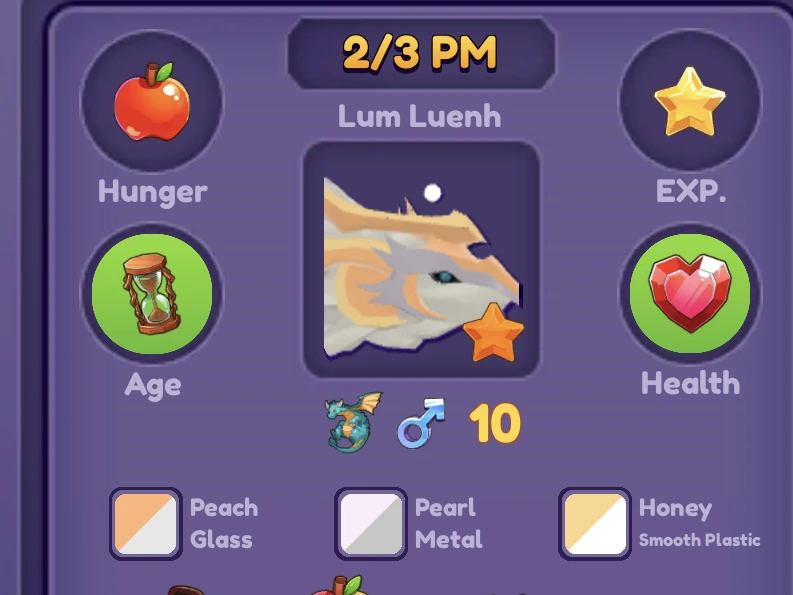The height and width of the screenshot is (595, 793).
Task: Select the Honey Smooth Plastic swatch
Action: [595, 523]
